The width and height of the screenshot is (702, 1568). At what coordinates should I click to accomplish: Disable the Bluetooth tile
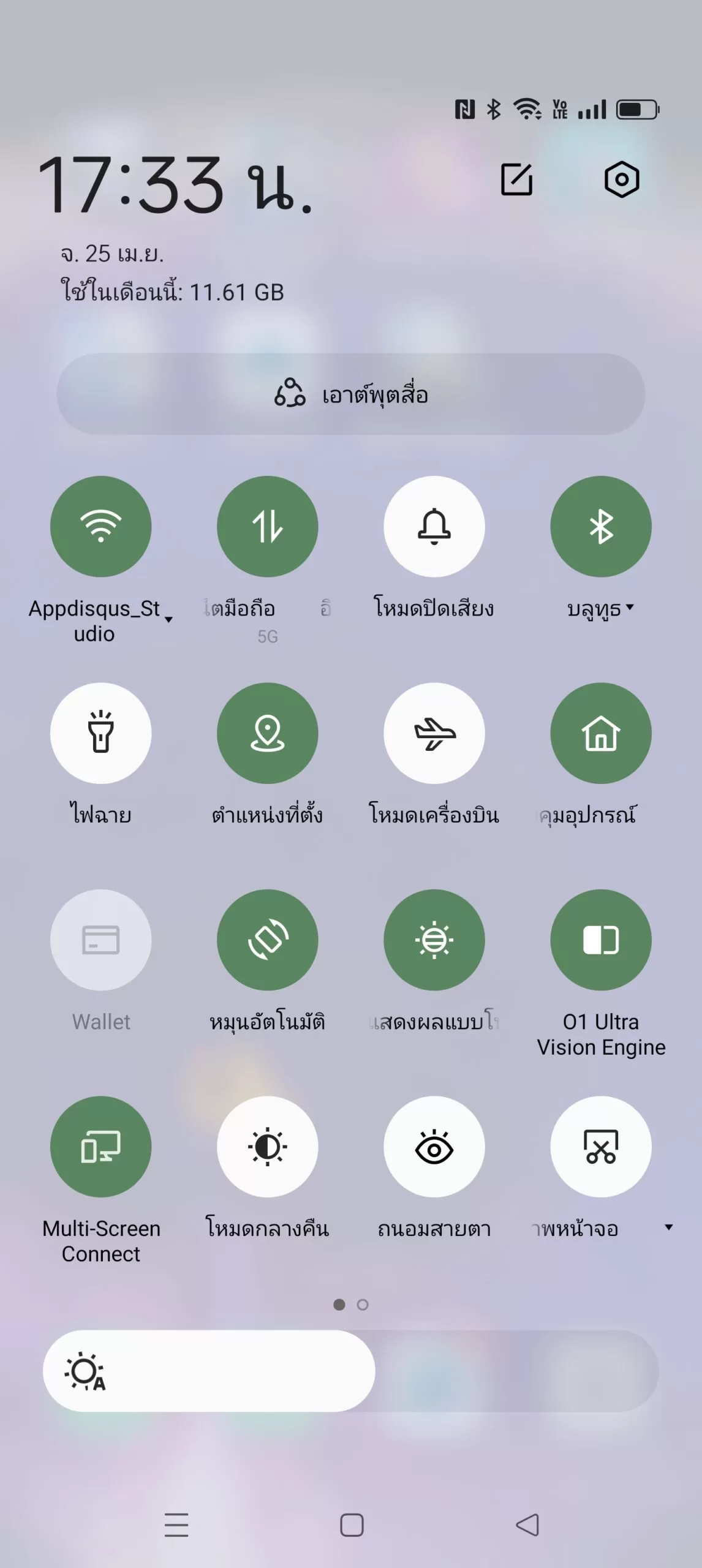601,527
